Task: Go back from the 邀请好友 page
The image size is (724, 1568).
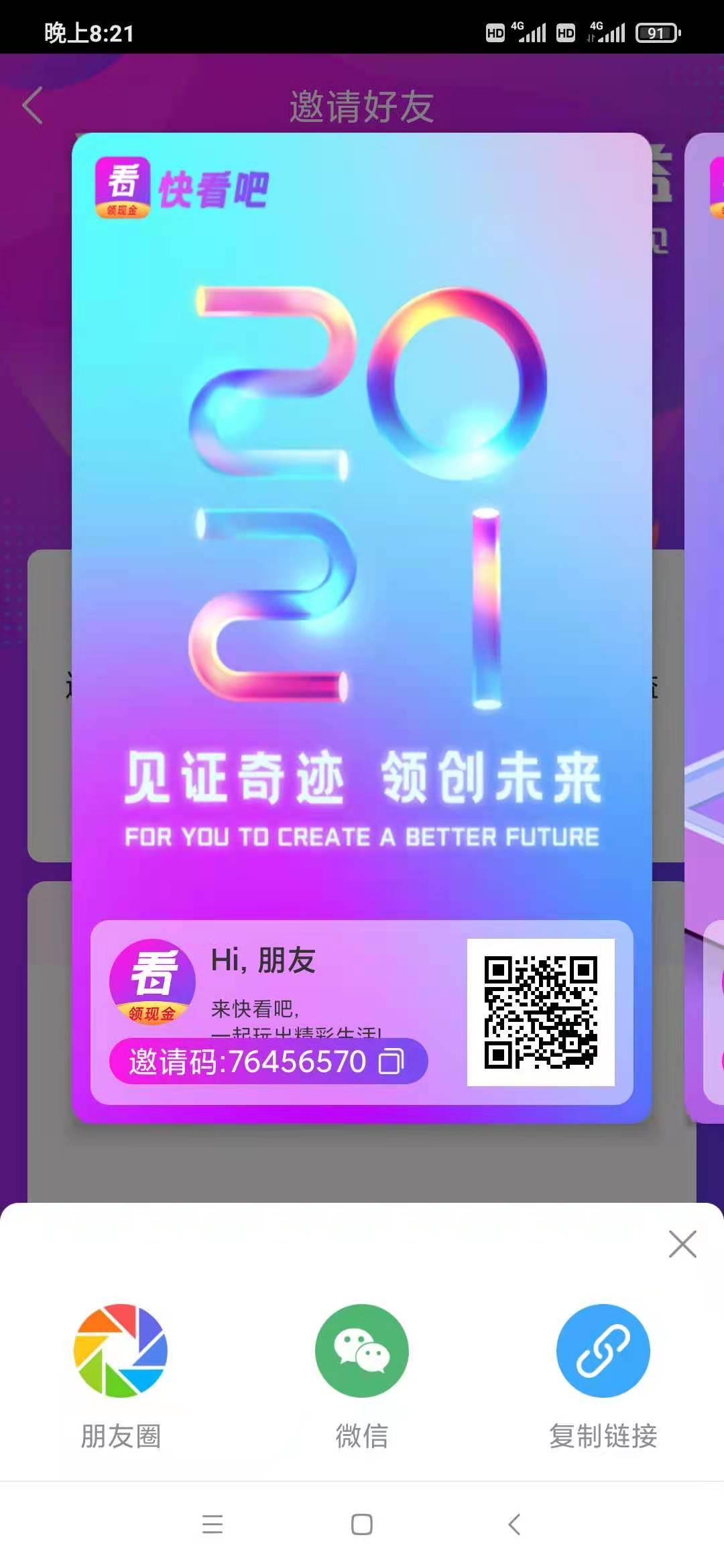Action: pyautogui.click(x=32, y=106)
